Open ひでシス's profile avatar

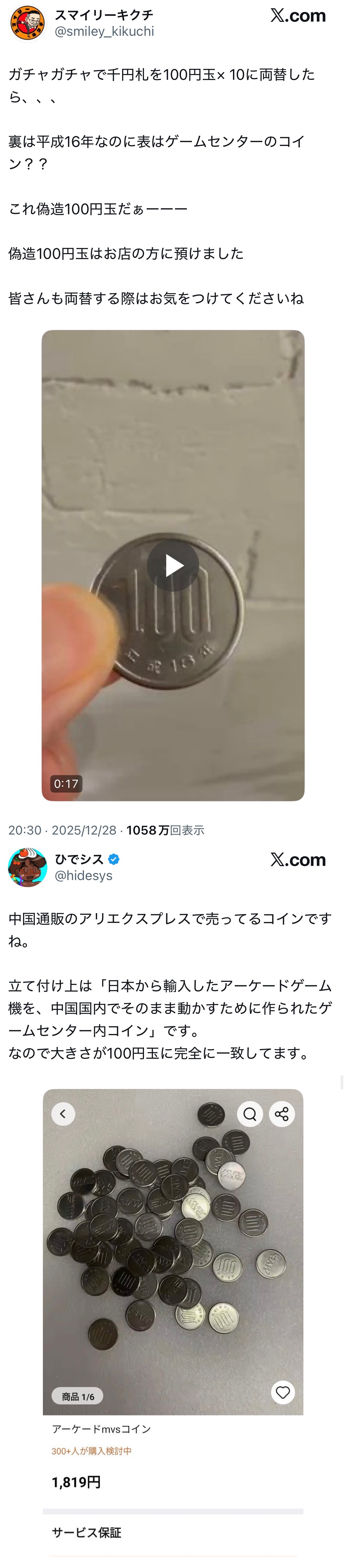click(x=28, y=867)
